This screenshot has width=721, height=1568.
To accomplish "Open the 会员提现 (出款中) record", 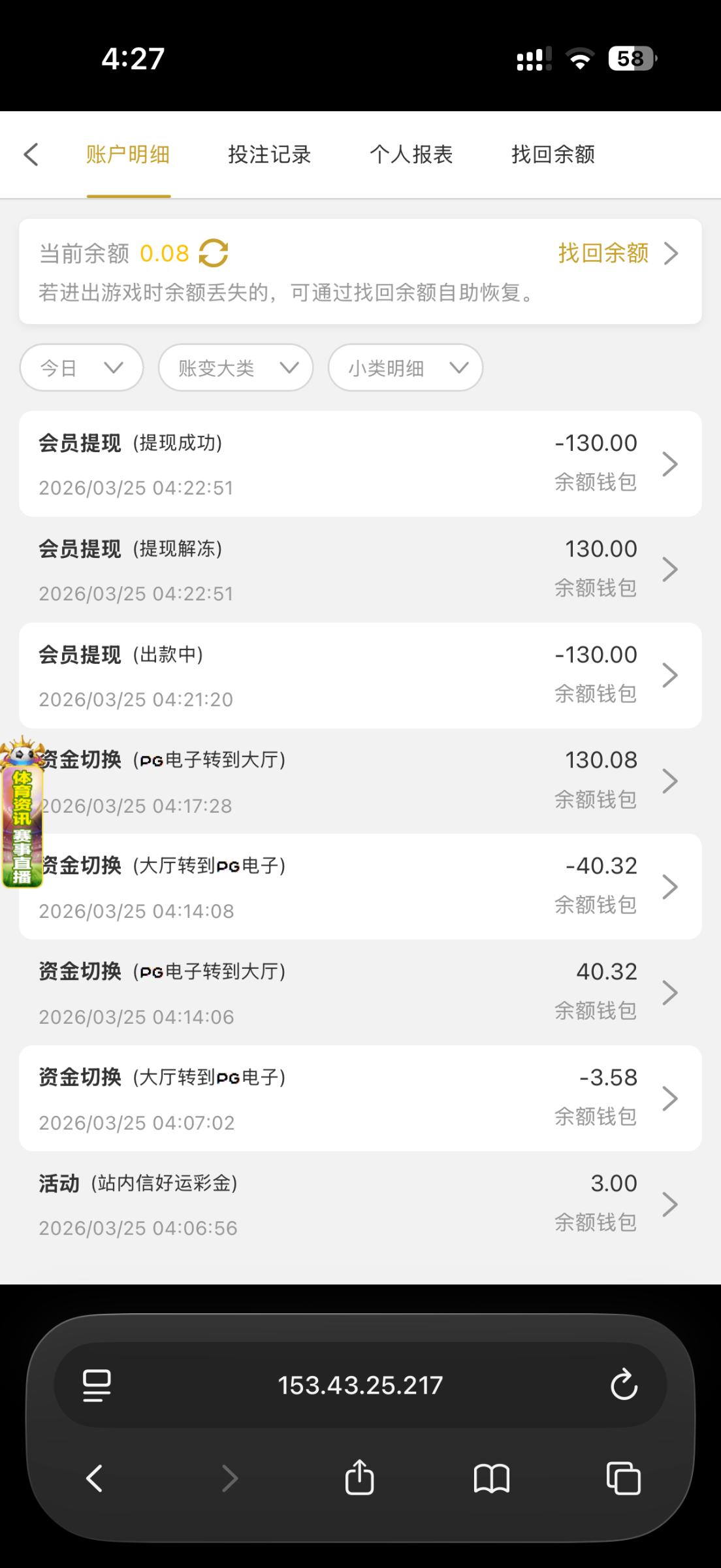I will 360,676.
